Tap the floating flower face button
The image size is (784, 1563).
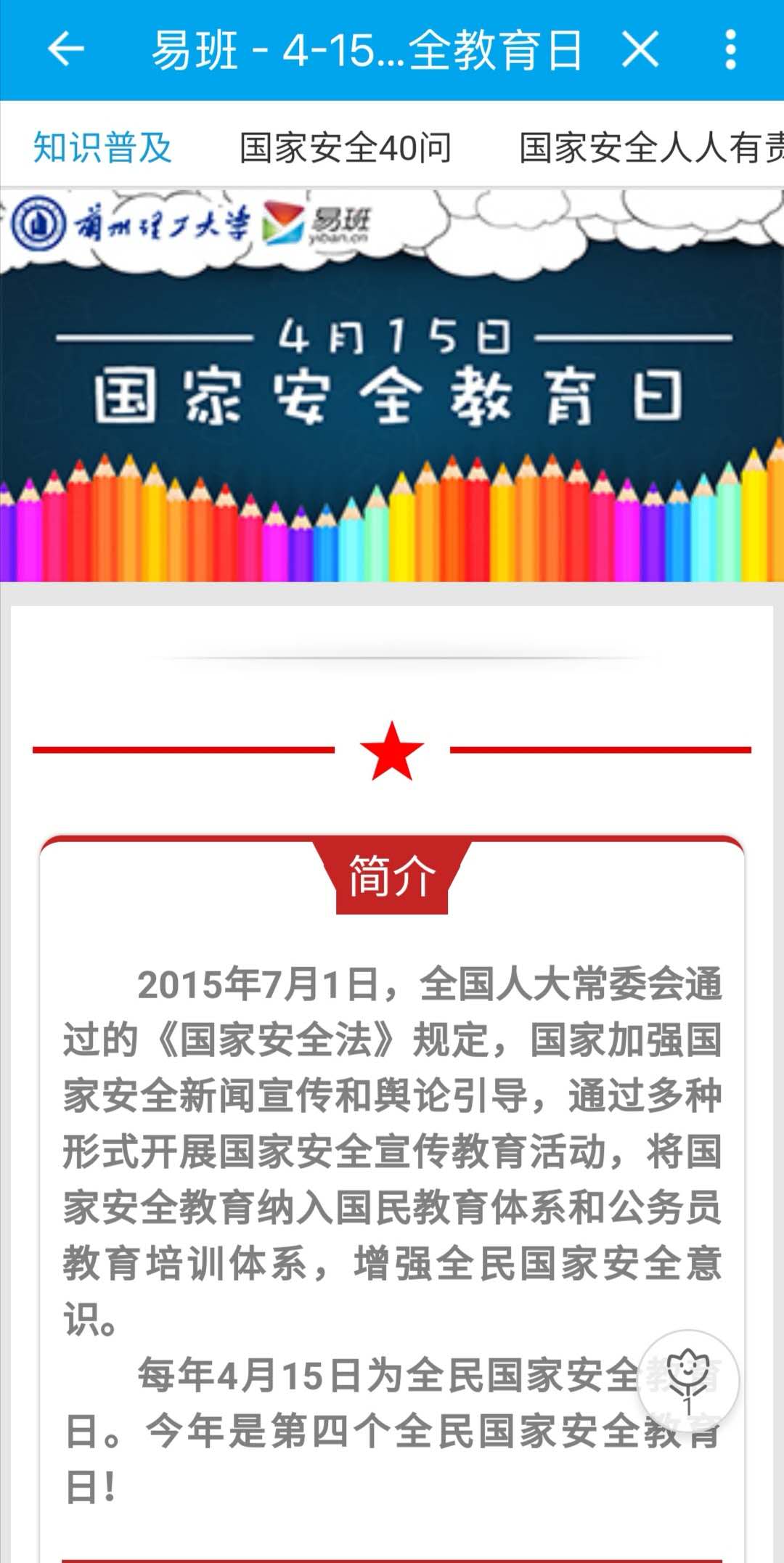pos(687,1381)
